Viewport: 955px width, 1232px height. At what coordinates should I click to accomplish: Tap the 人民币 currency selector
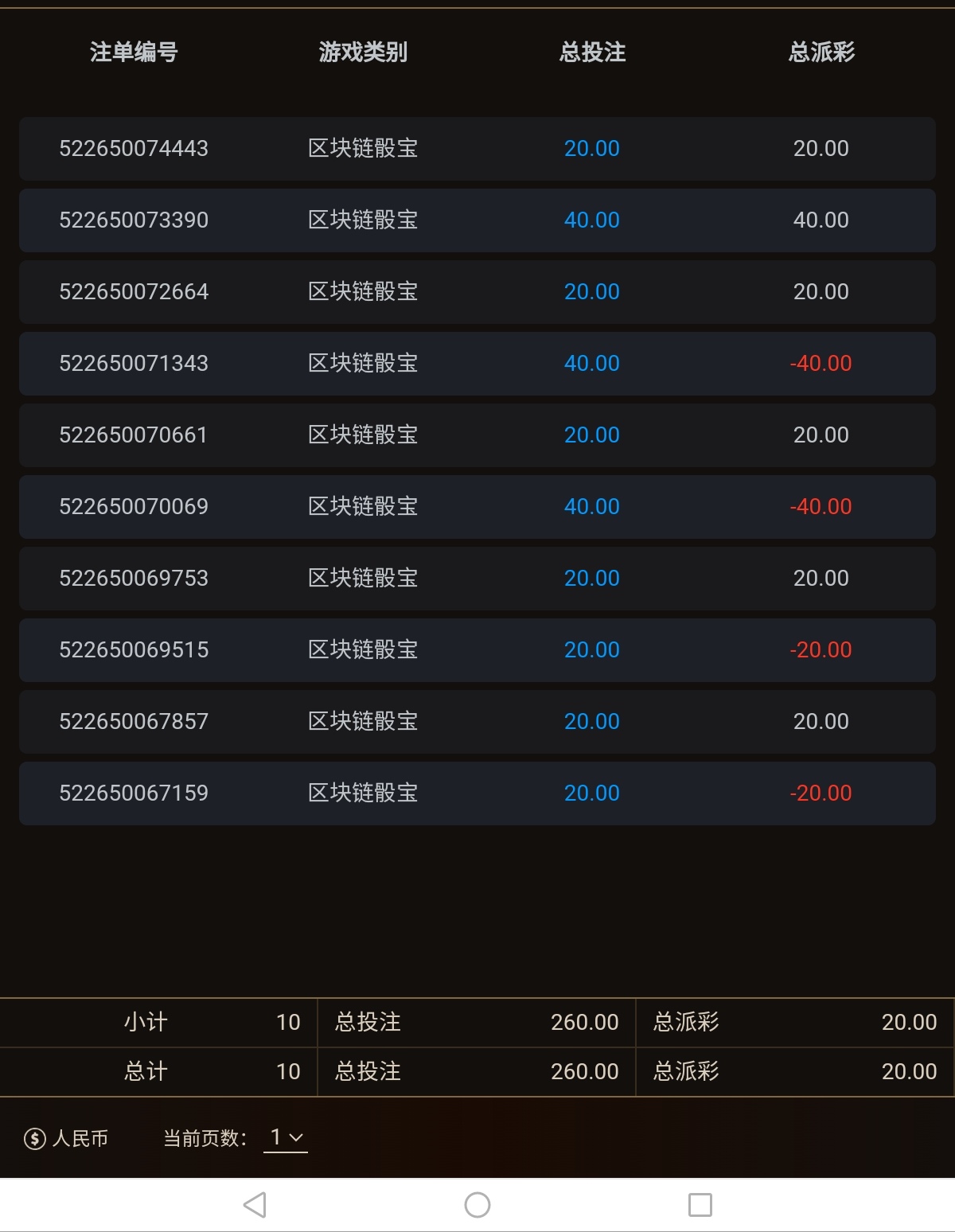tap(66, 1139)
